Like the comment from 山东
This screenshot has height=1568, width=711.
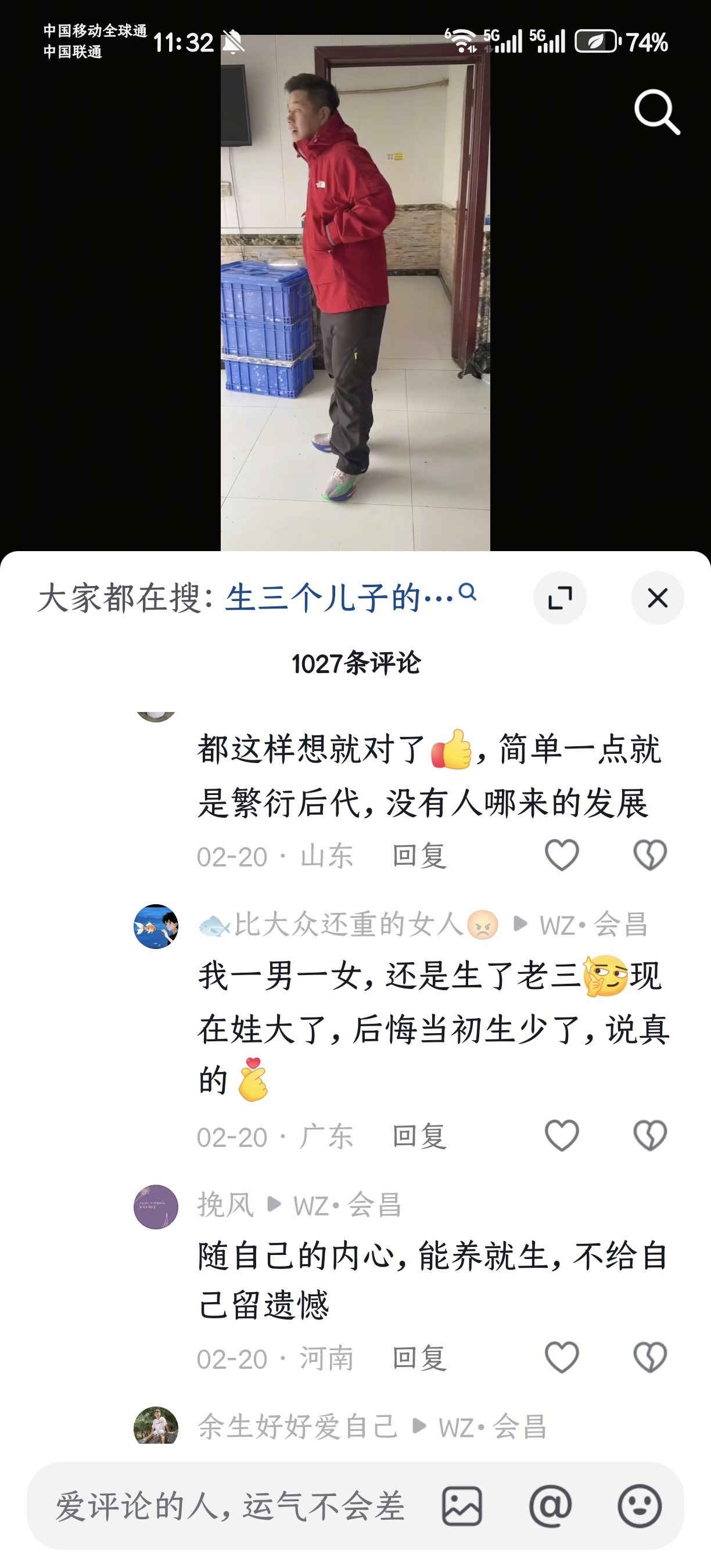[561, 855]
